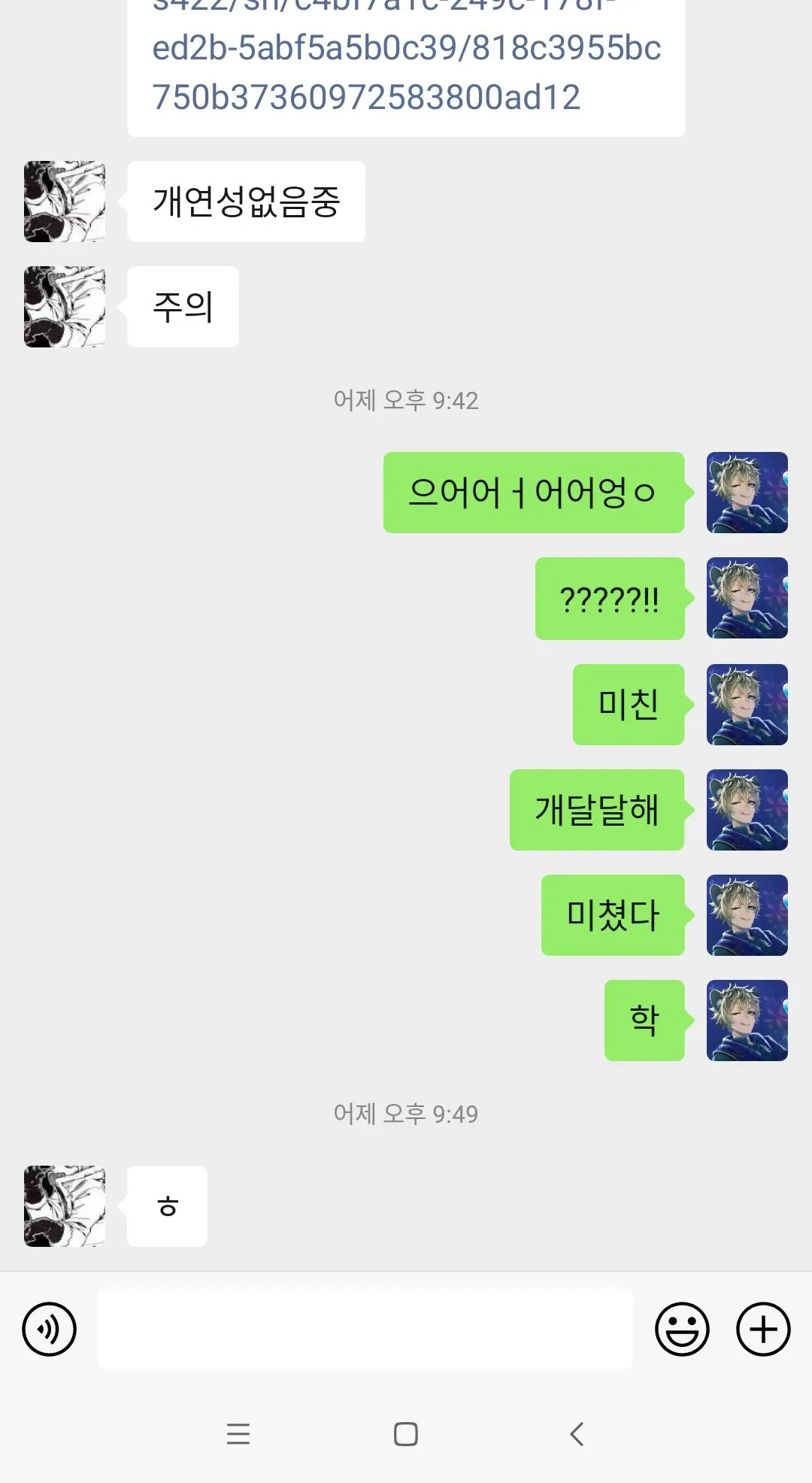Open the emoji picker

pos(682,1329)
